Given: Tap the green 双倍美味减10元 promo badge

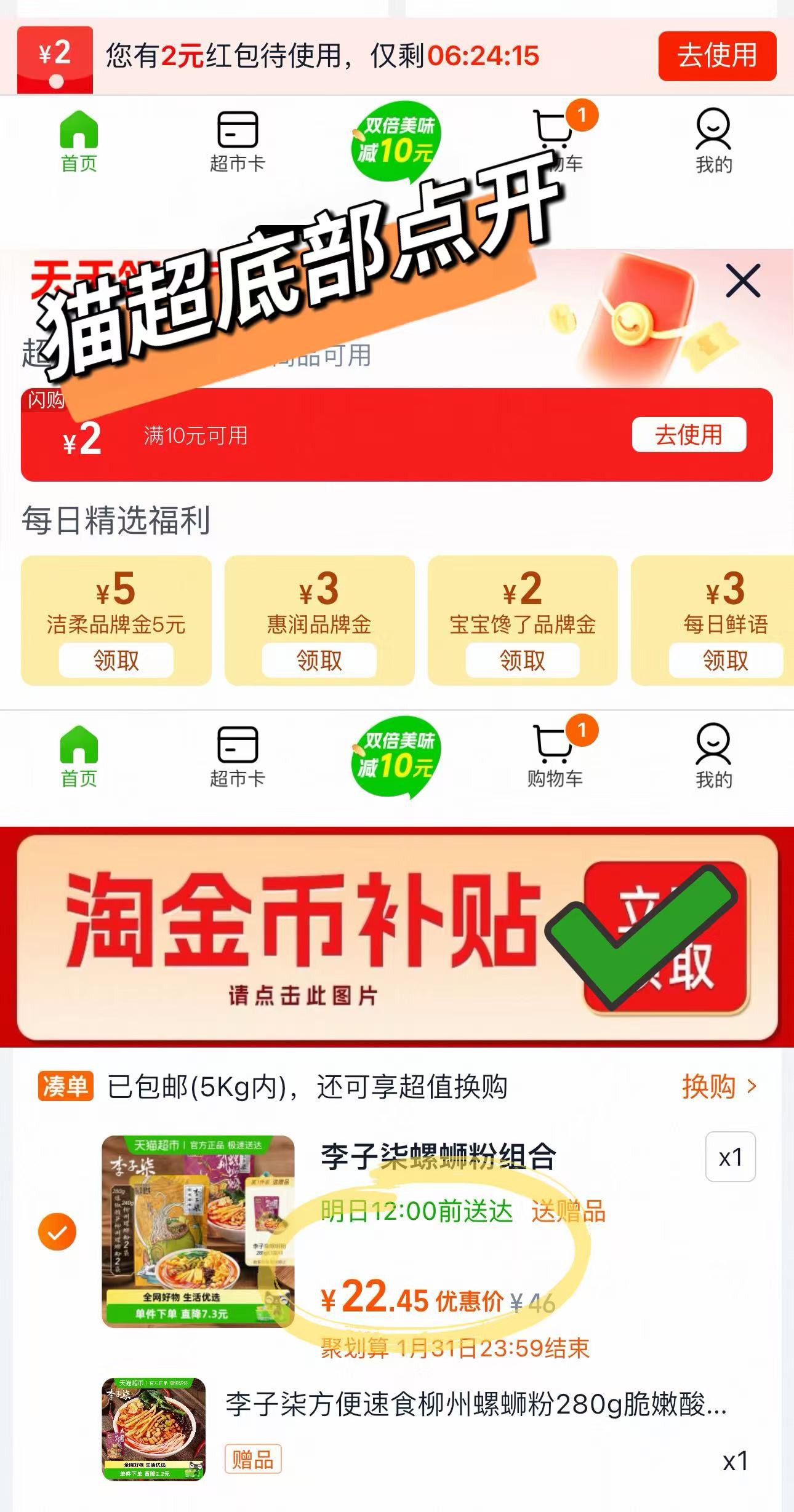Looking at the screenshot, I should [x=397, y=140].
